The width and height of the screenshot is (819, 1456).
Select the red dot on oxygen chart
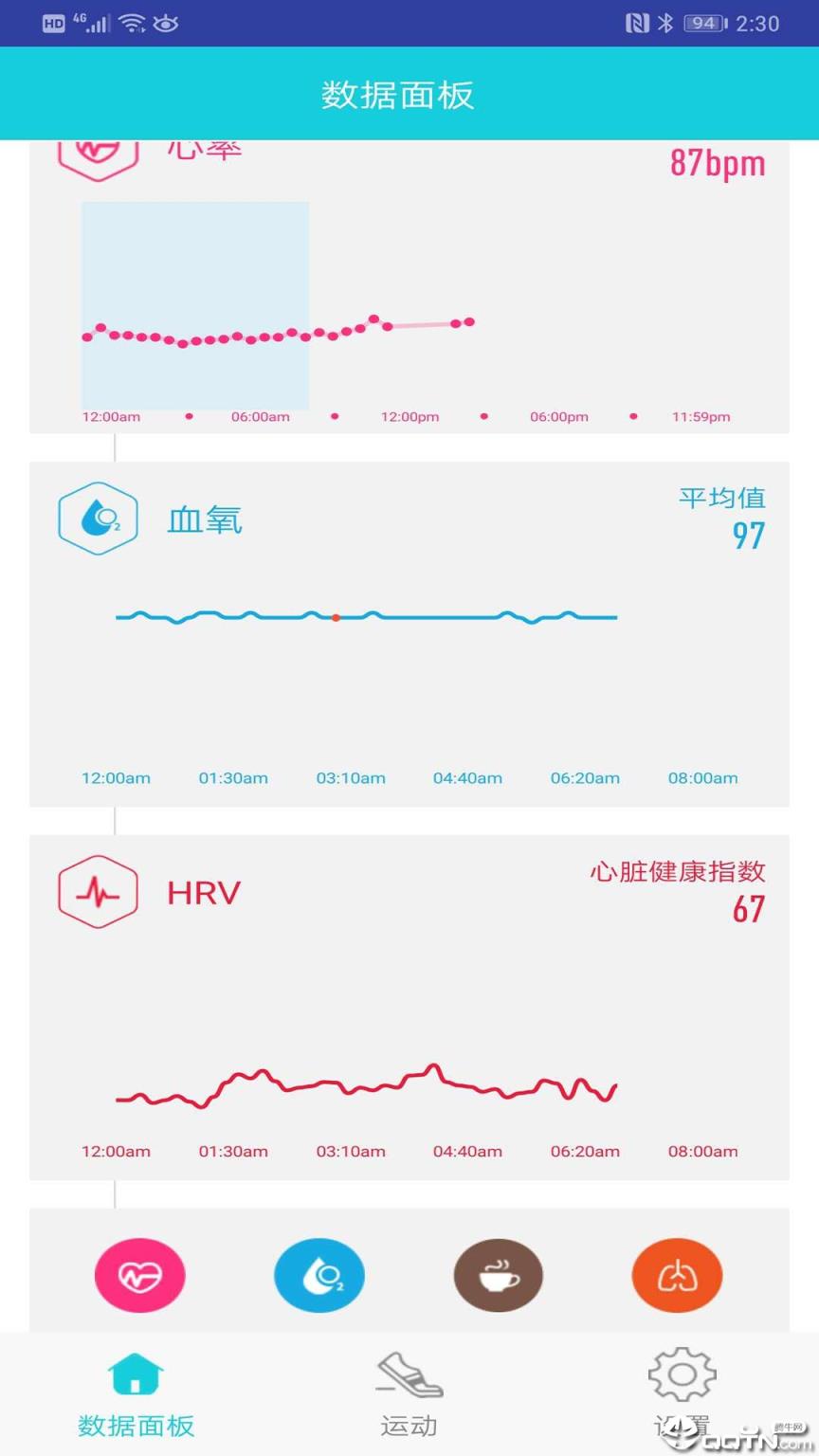(x=336, y=617)
